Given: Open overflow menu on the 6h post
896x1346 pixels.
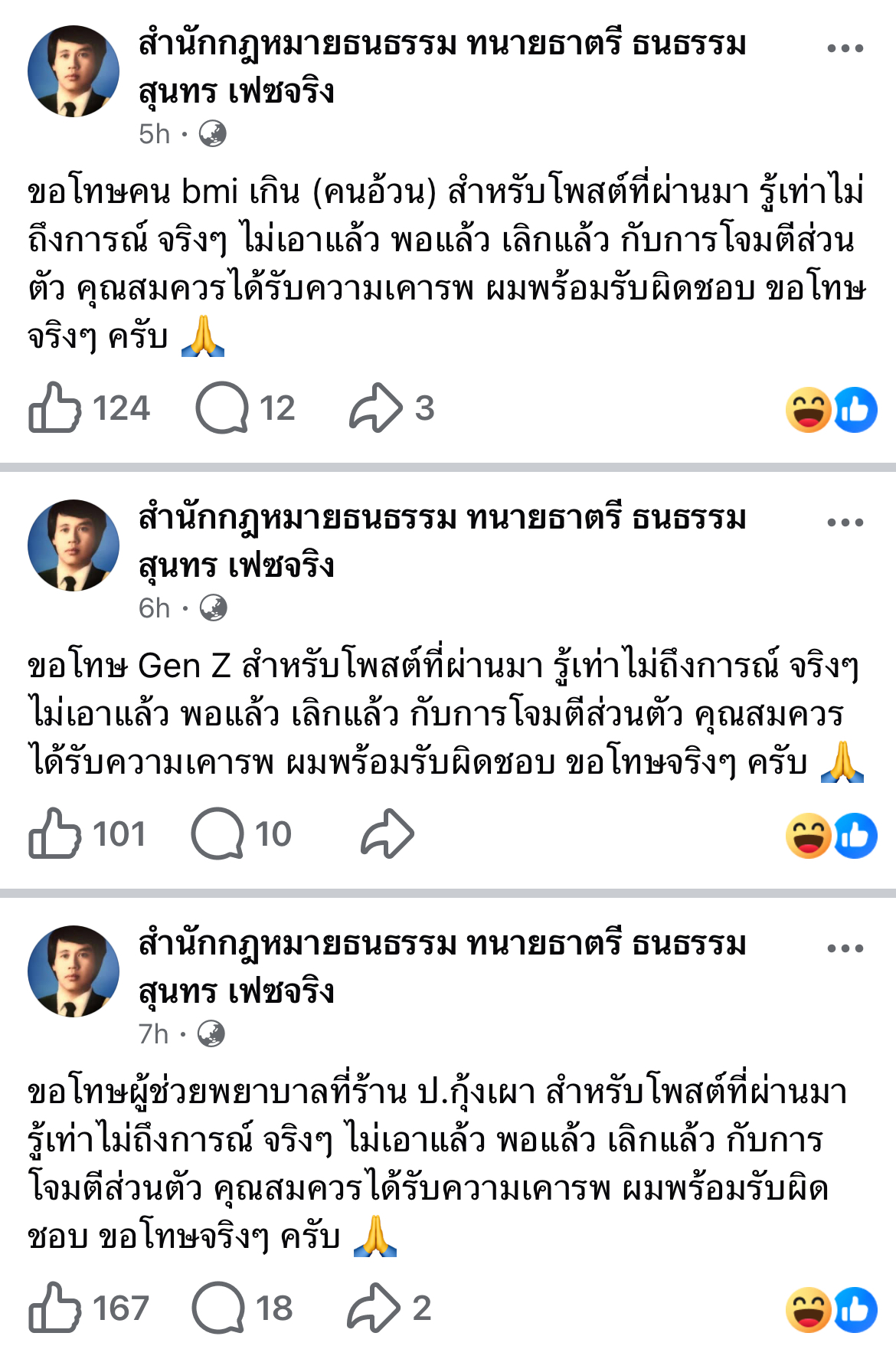Looking at the screenshot, I should point(845,522).
